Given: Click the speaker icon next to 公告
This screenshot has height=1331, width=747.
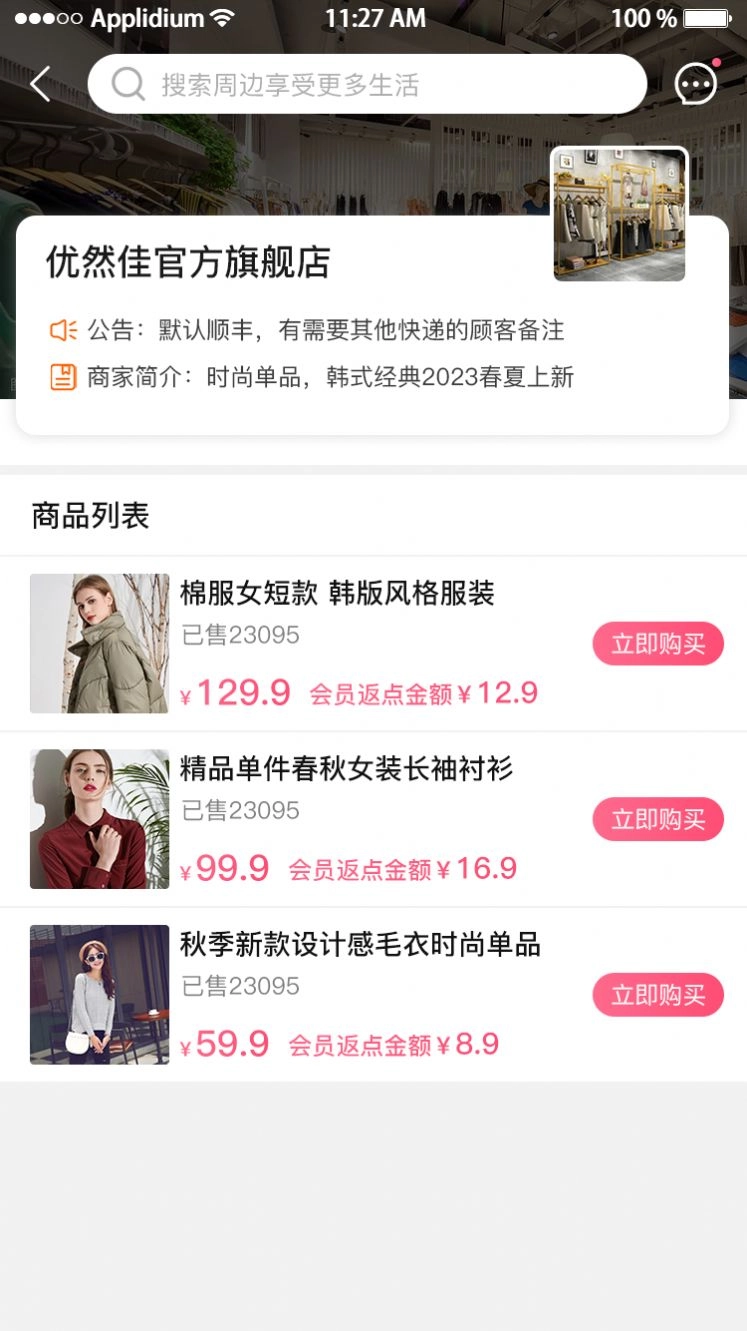Looking at the screenshot, I should click(x=63, y=330).
